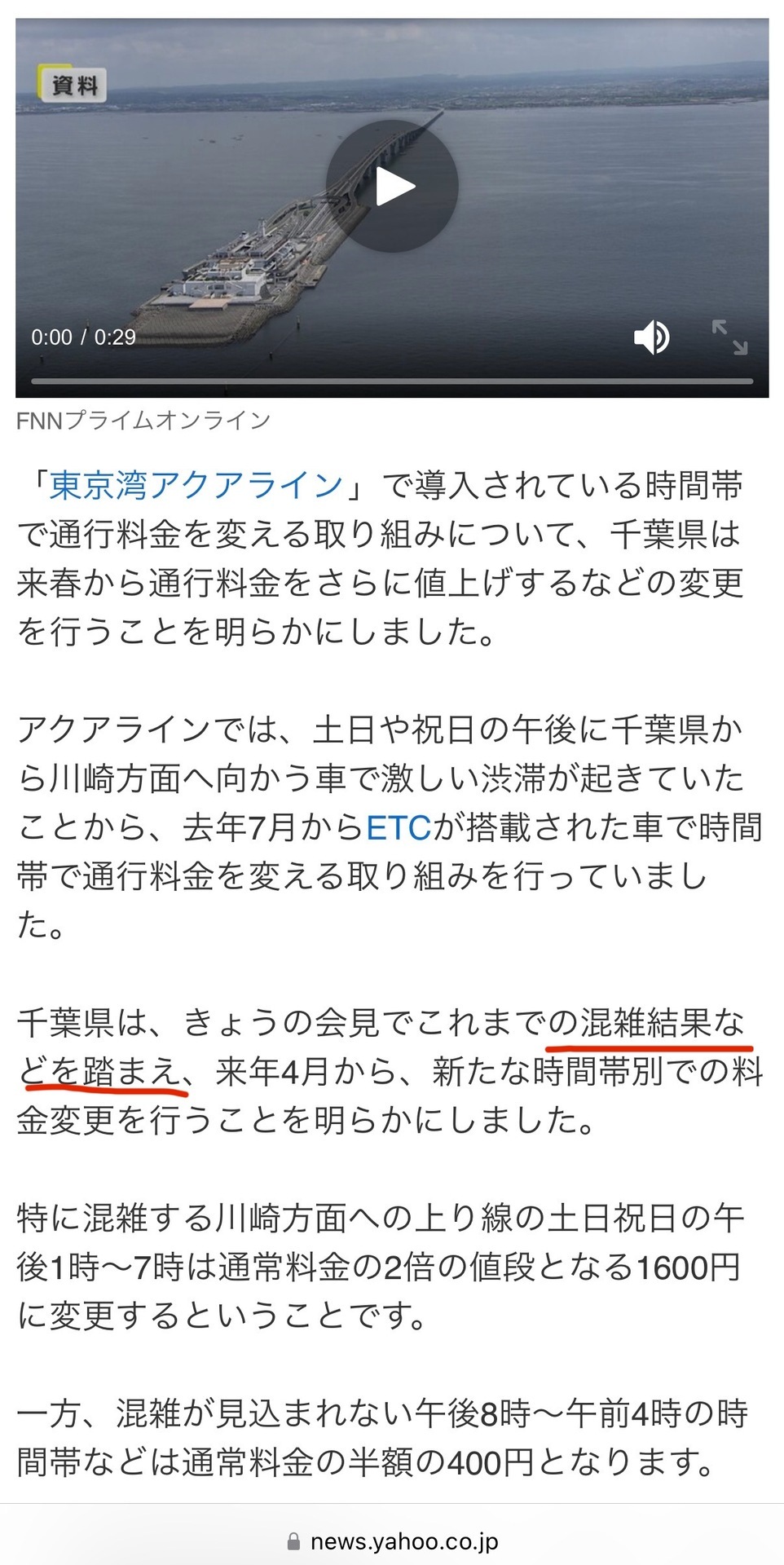Expand video to fullscreen
The image size is (784, 1565).
(729, 337)
